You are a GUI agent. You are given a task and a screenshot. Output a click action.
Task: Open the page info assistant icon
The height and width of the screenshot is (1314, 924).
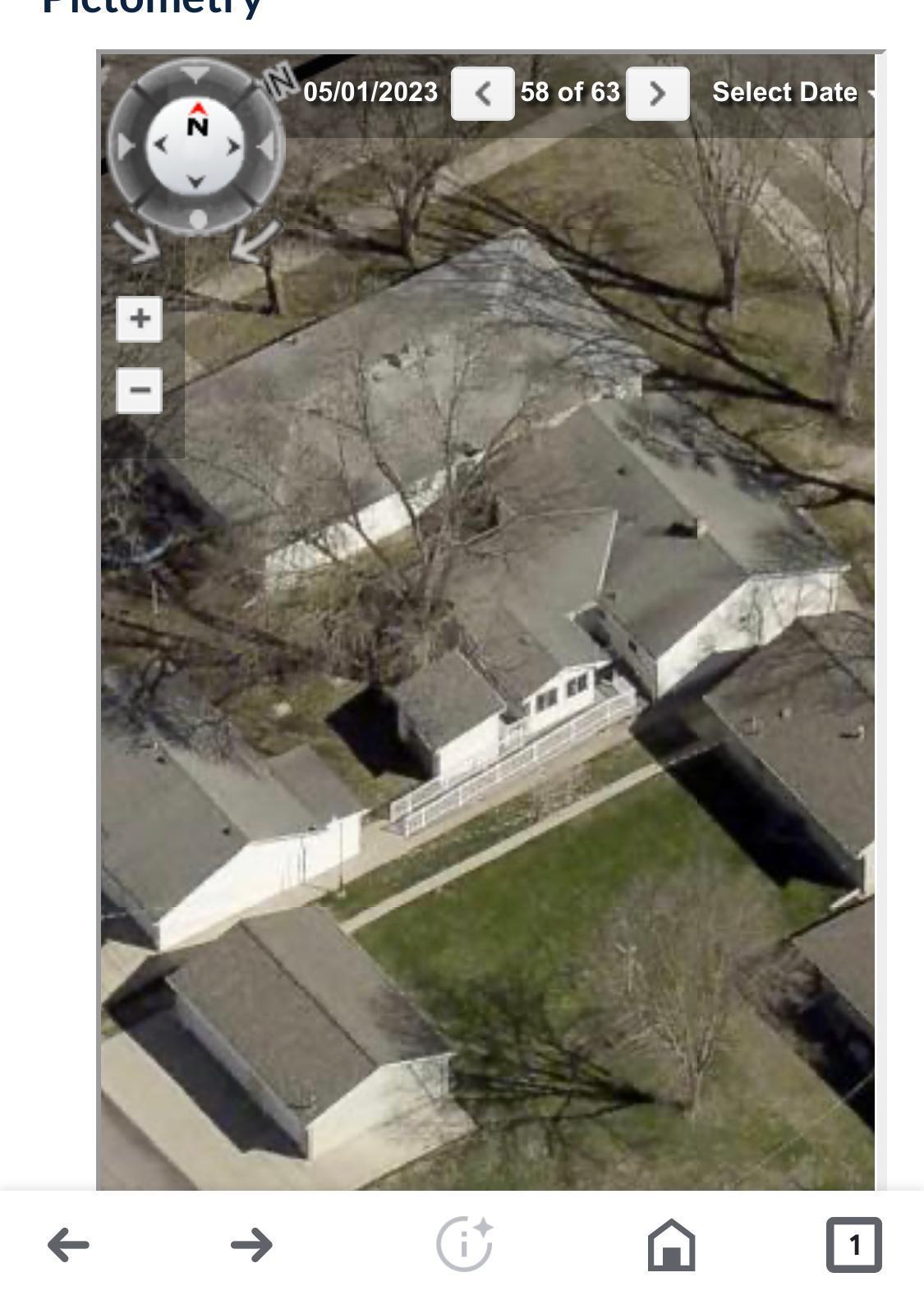[x=464, y=1244]
